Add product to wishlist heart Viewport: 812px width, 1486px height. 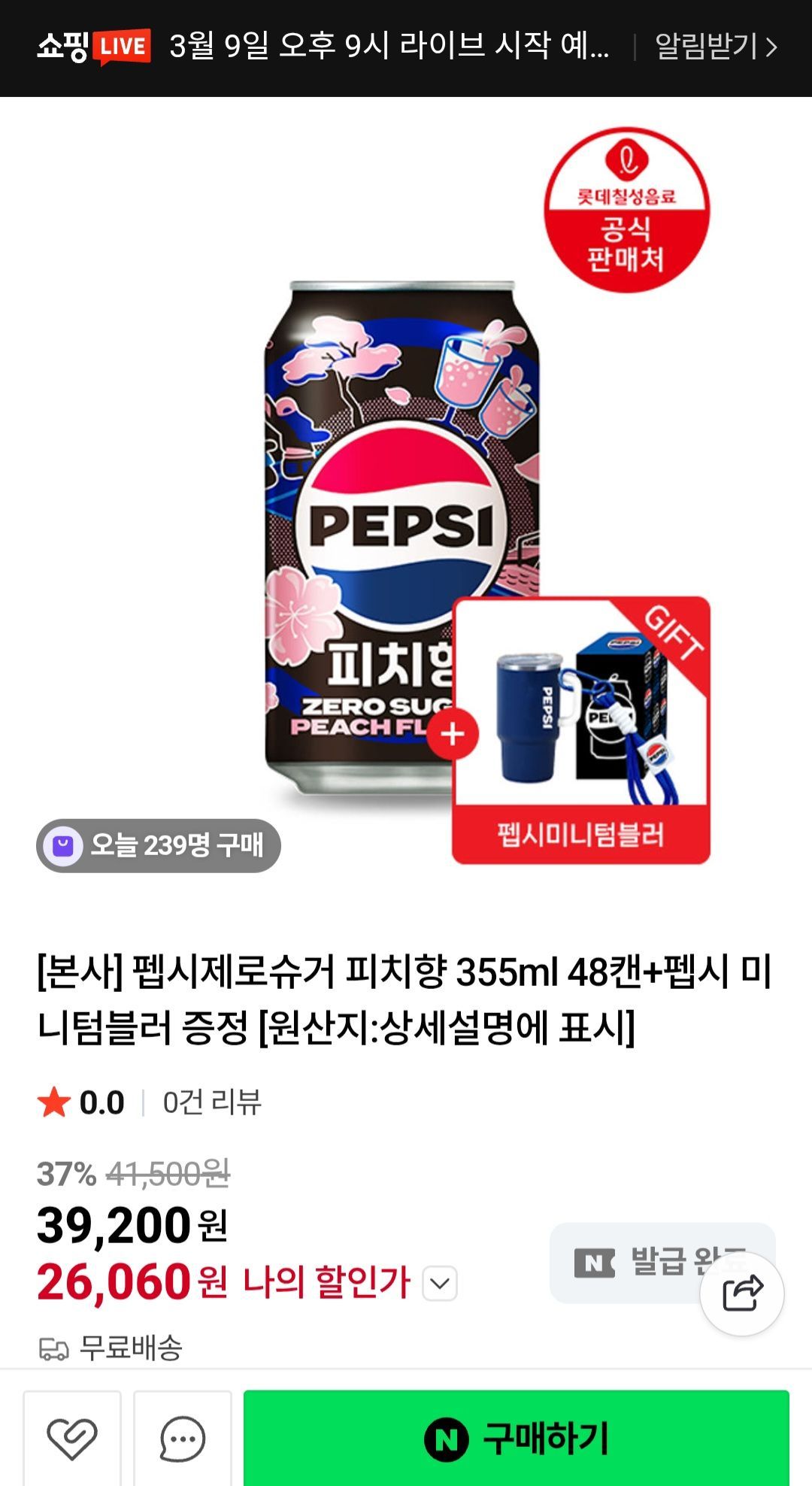(72, 1439)
